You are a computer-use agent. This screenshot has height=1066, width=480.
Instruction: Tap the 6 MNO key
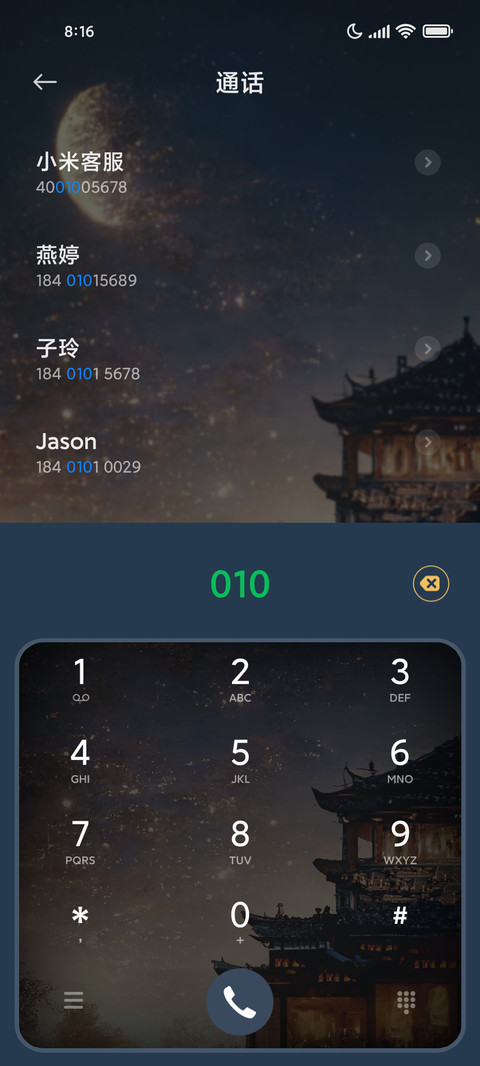tap(400, 761)
